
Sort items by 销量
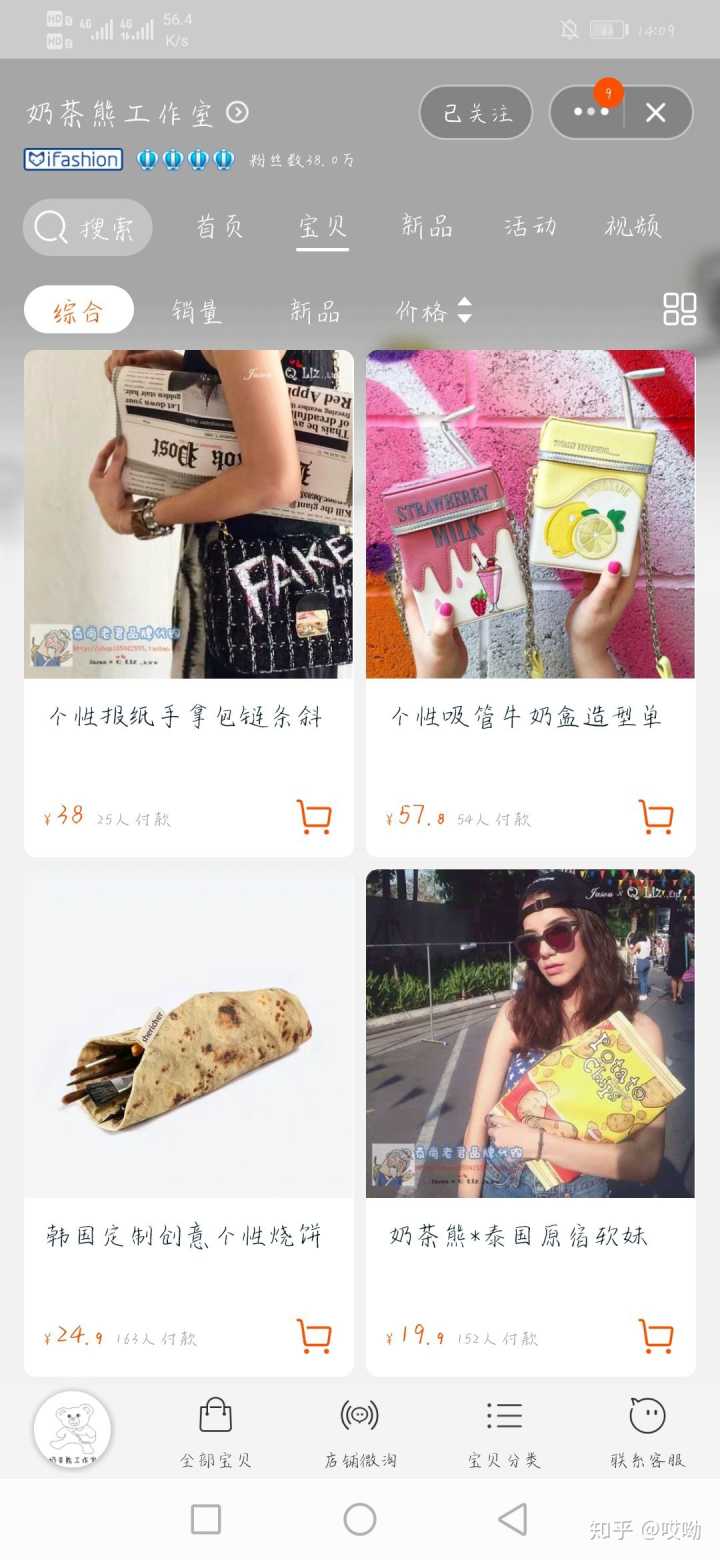point(197,311)
